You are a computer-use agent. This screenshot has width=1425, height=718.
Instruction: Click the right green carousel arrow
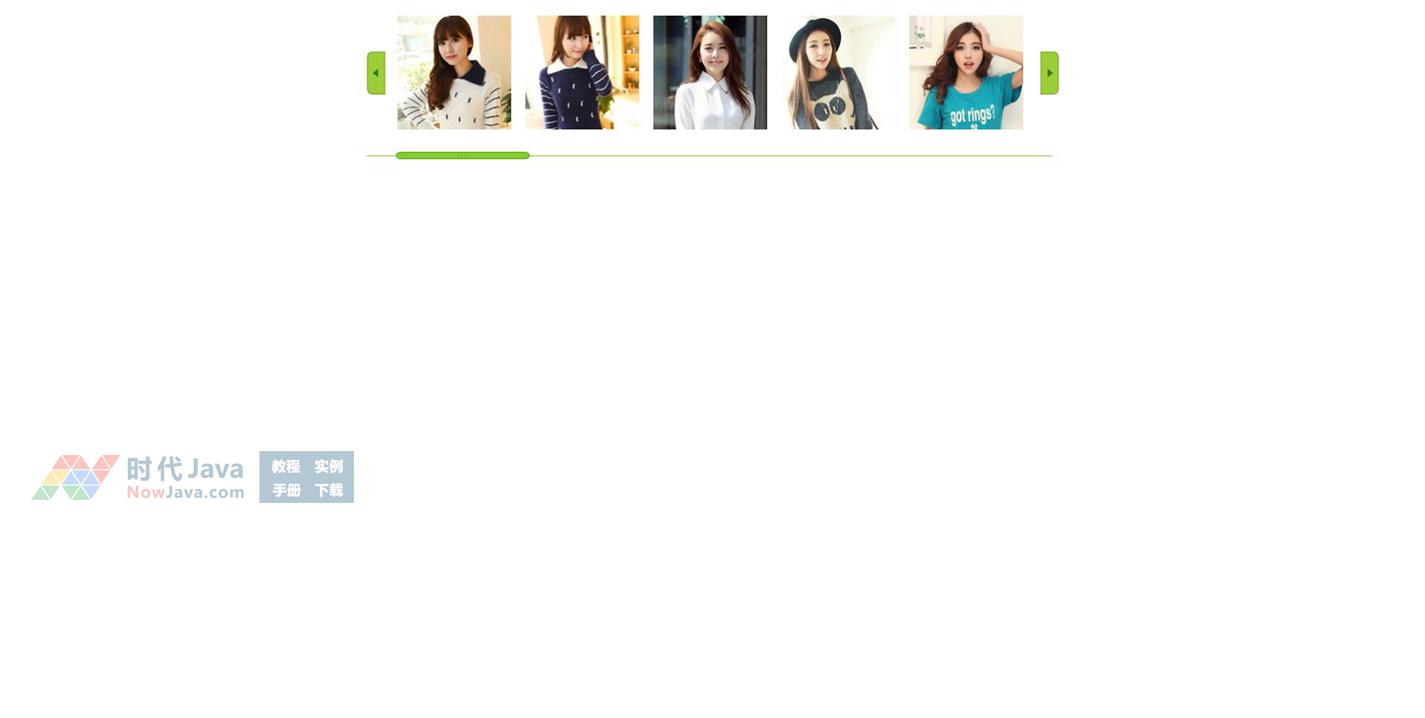[1049, 73]
